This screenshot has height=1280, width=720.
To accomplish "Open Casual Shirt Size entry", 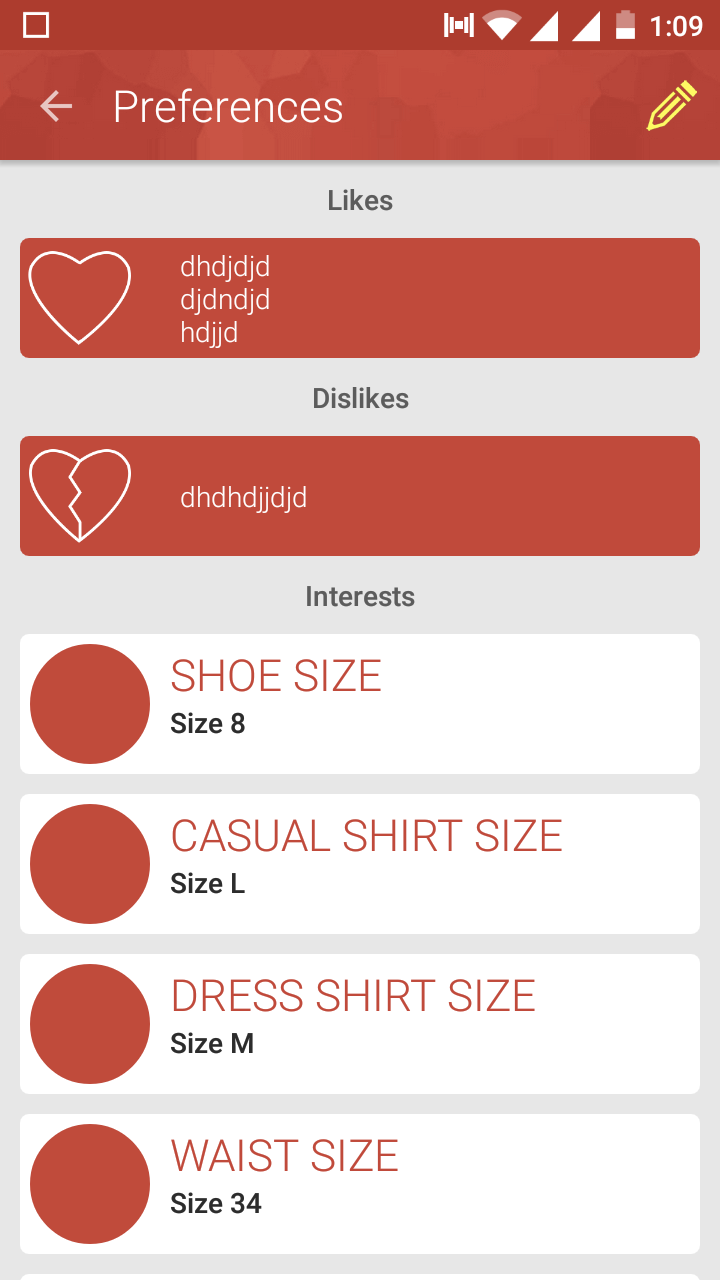I will click(x=360, y=864).
